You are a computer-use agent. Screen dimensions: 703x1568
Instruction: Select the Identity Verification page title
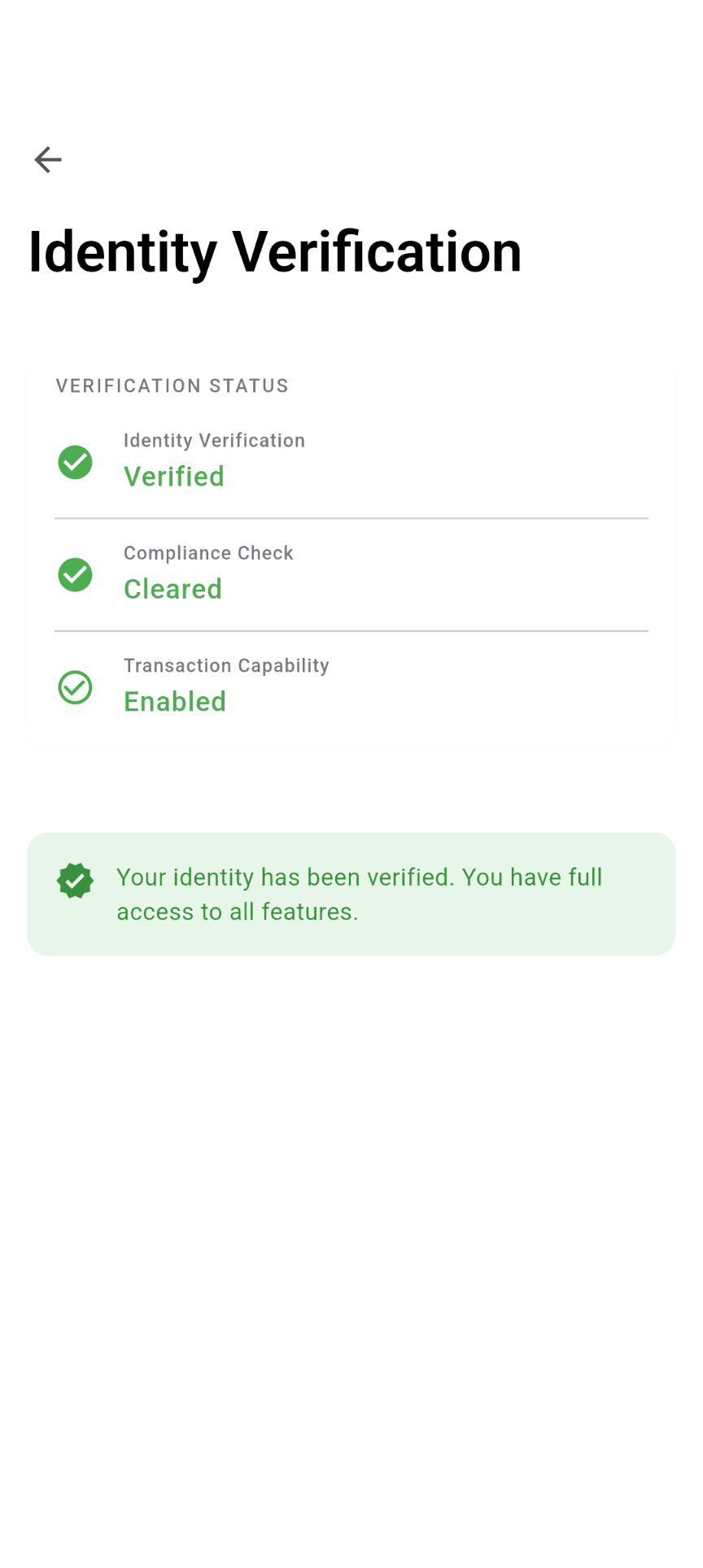275,252
